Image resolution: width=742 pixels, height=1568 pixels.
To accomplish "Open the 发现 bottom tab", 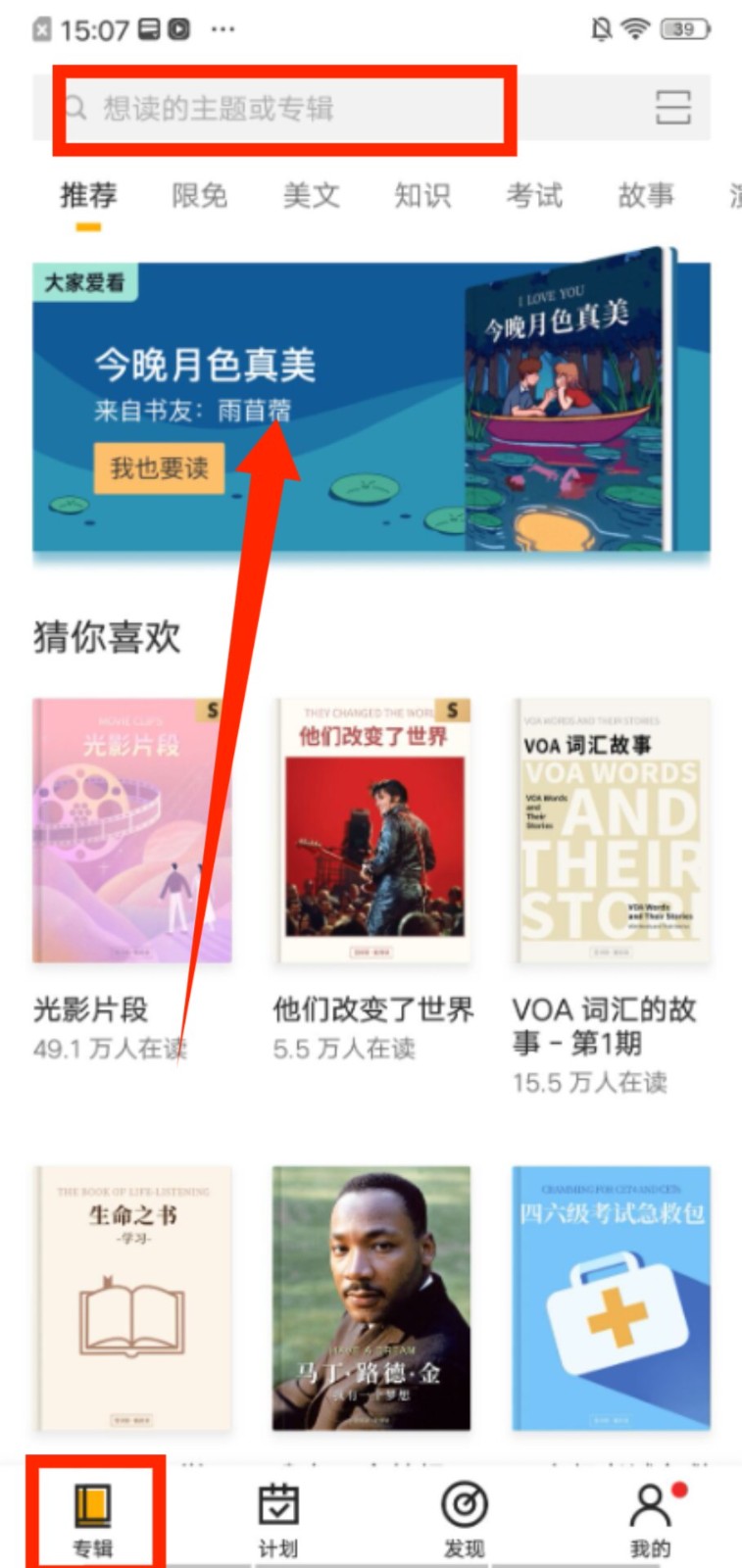I will tap(464, 1519).
